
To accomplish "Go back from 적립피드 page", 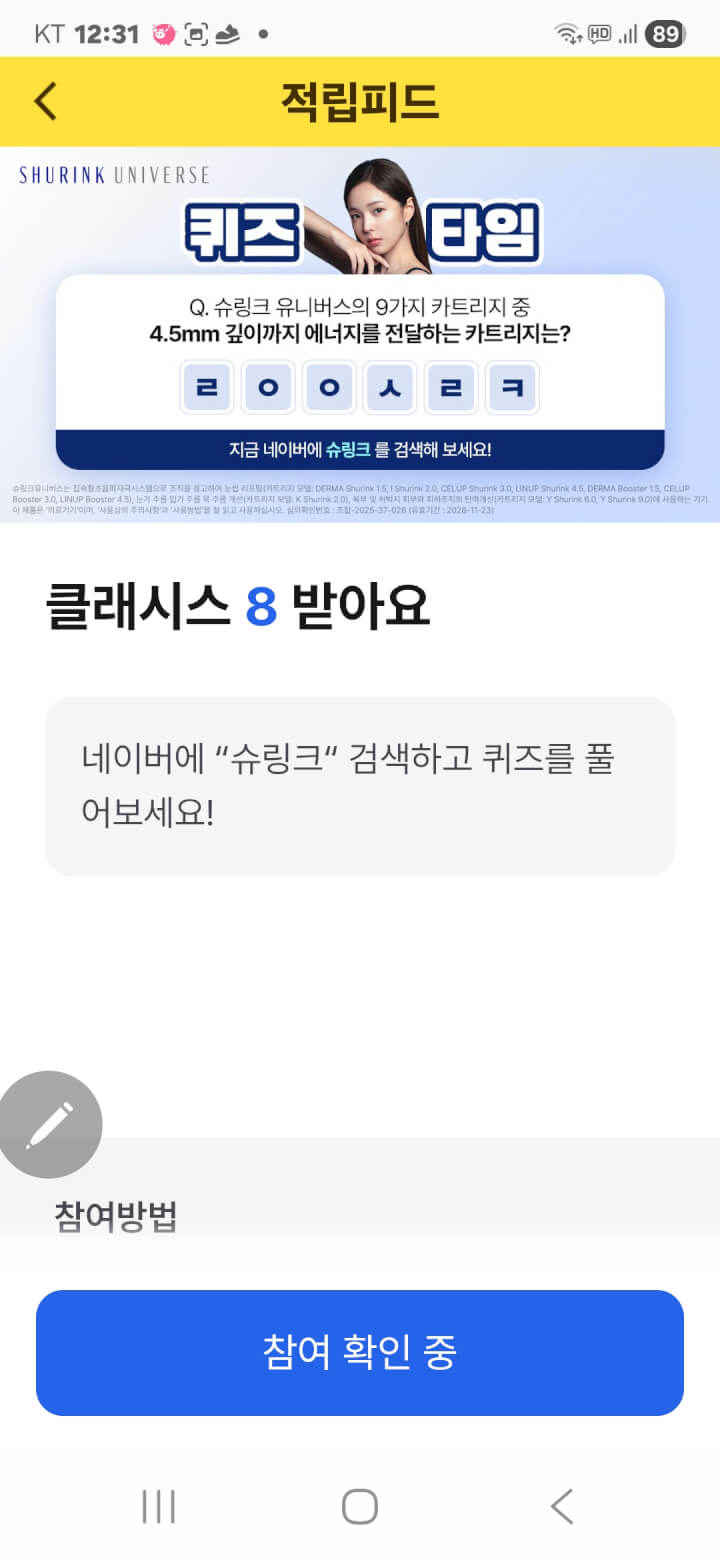I will tap(46, 101).
